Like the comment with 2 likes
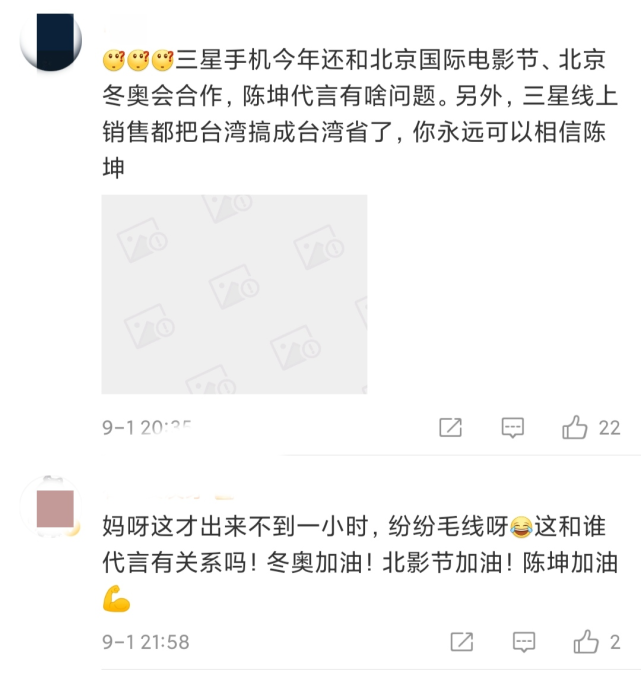Image resolution: width=641 pixels, height=674 pixels. 586,641
